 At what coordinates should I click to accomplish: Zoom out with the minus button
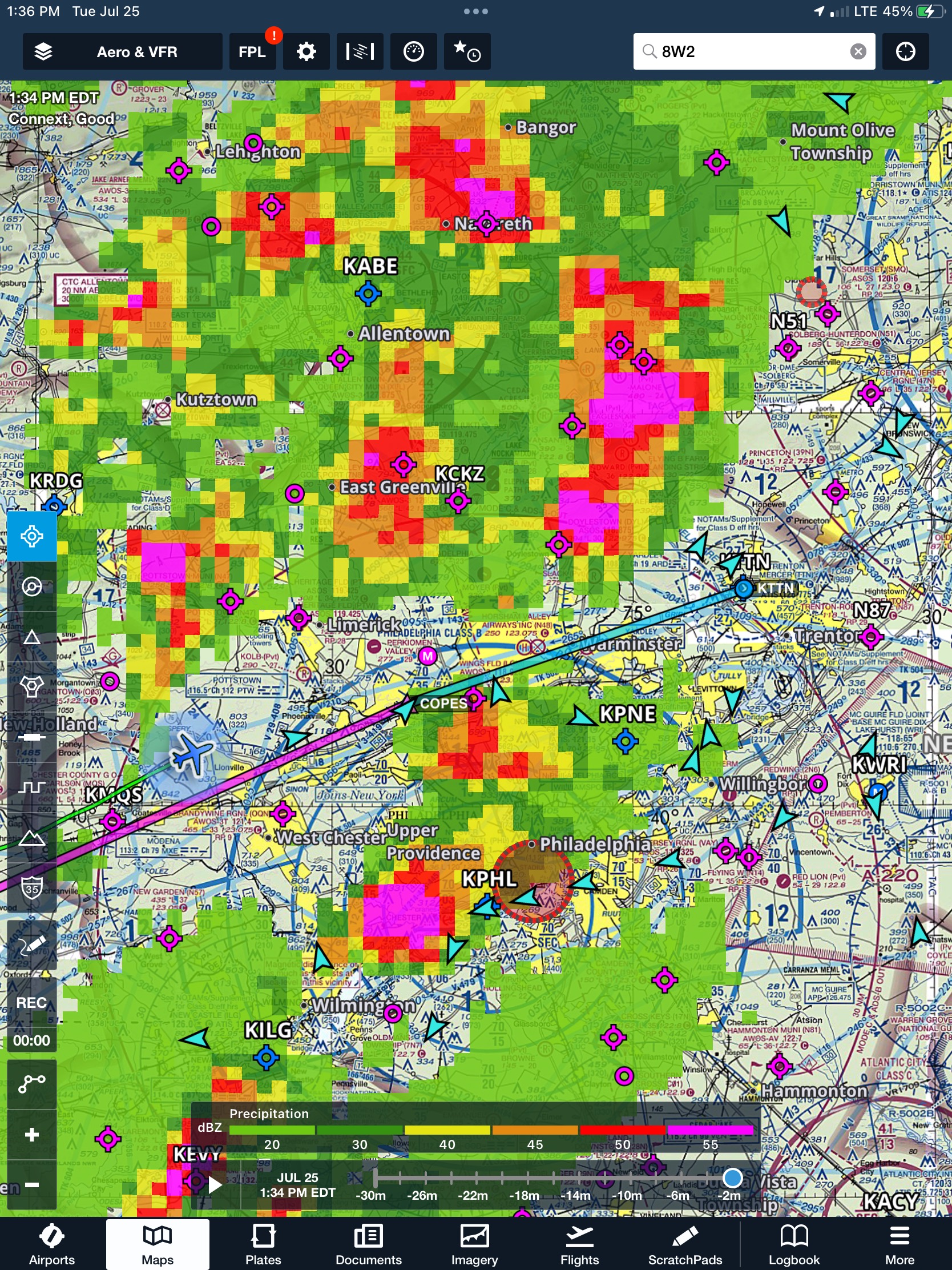tap(31, 1184)
